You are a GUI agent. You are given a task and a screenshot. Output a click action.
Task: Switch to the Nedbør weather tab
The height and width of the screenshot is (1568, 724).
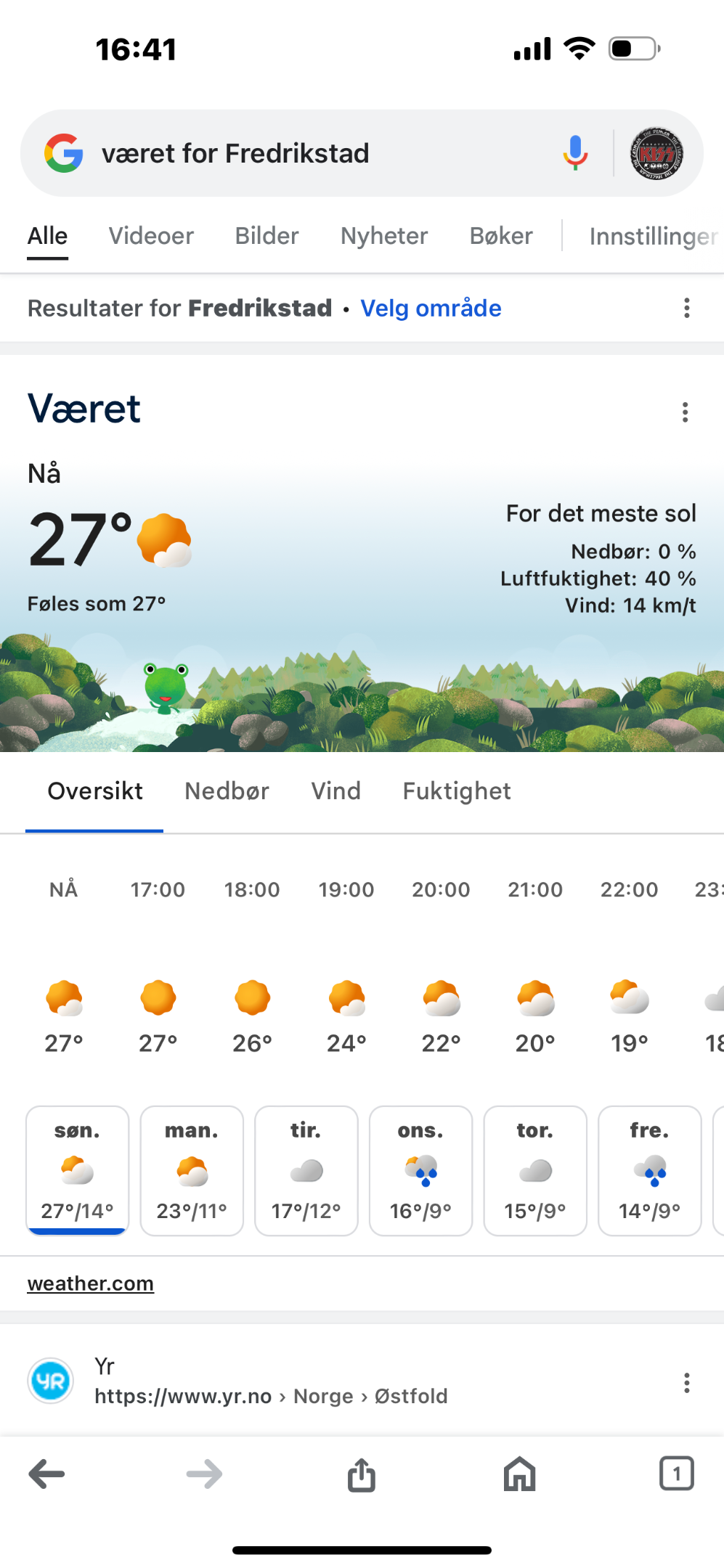pyautogui.click(x=227, y=791)
